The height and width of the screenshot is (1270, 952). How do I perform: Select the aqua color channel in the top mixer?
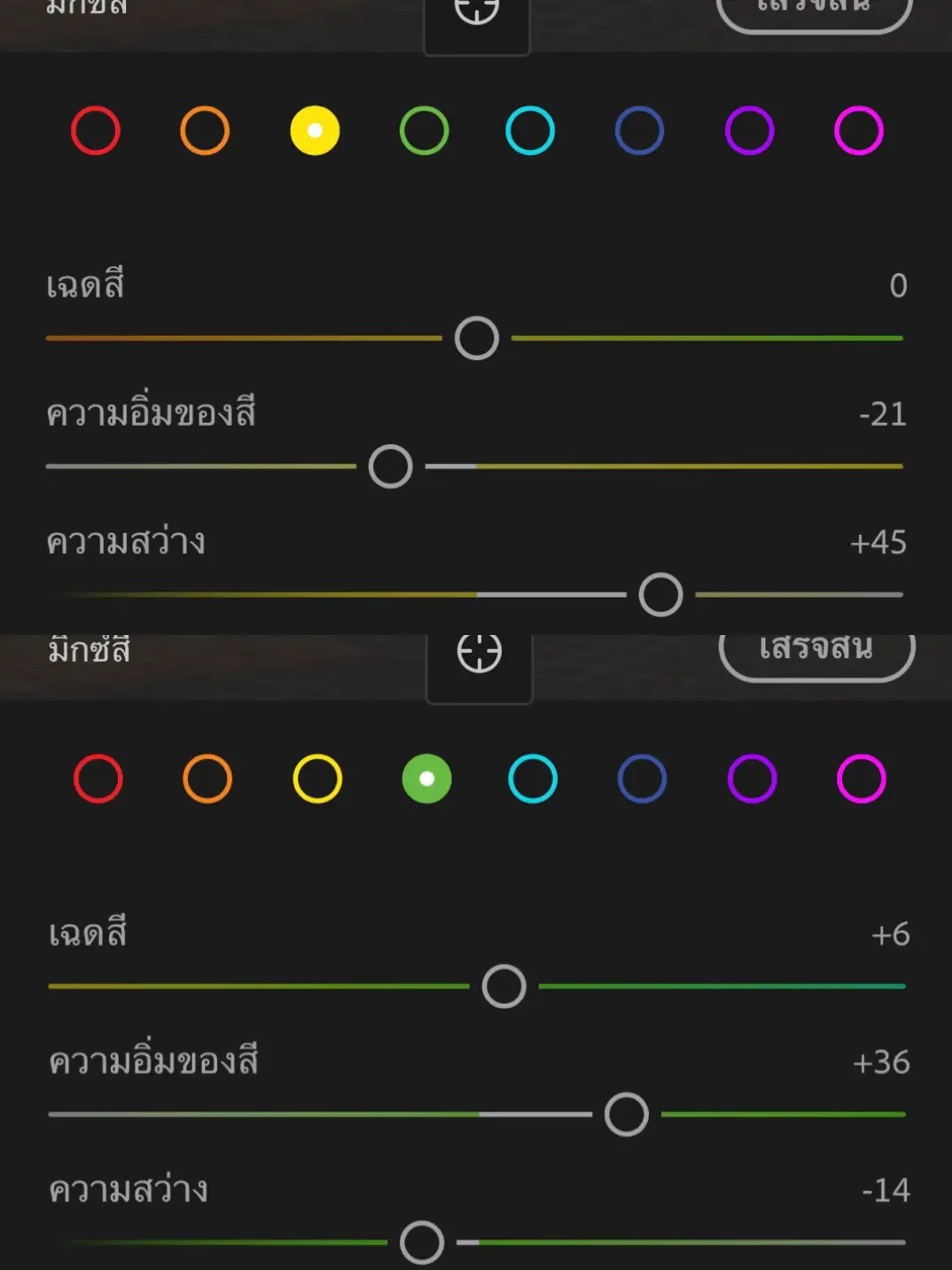click(528, 131)
